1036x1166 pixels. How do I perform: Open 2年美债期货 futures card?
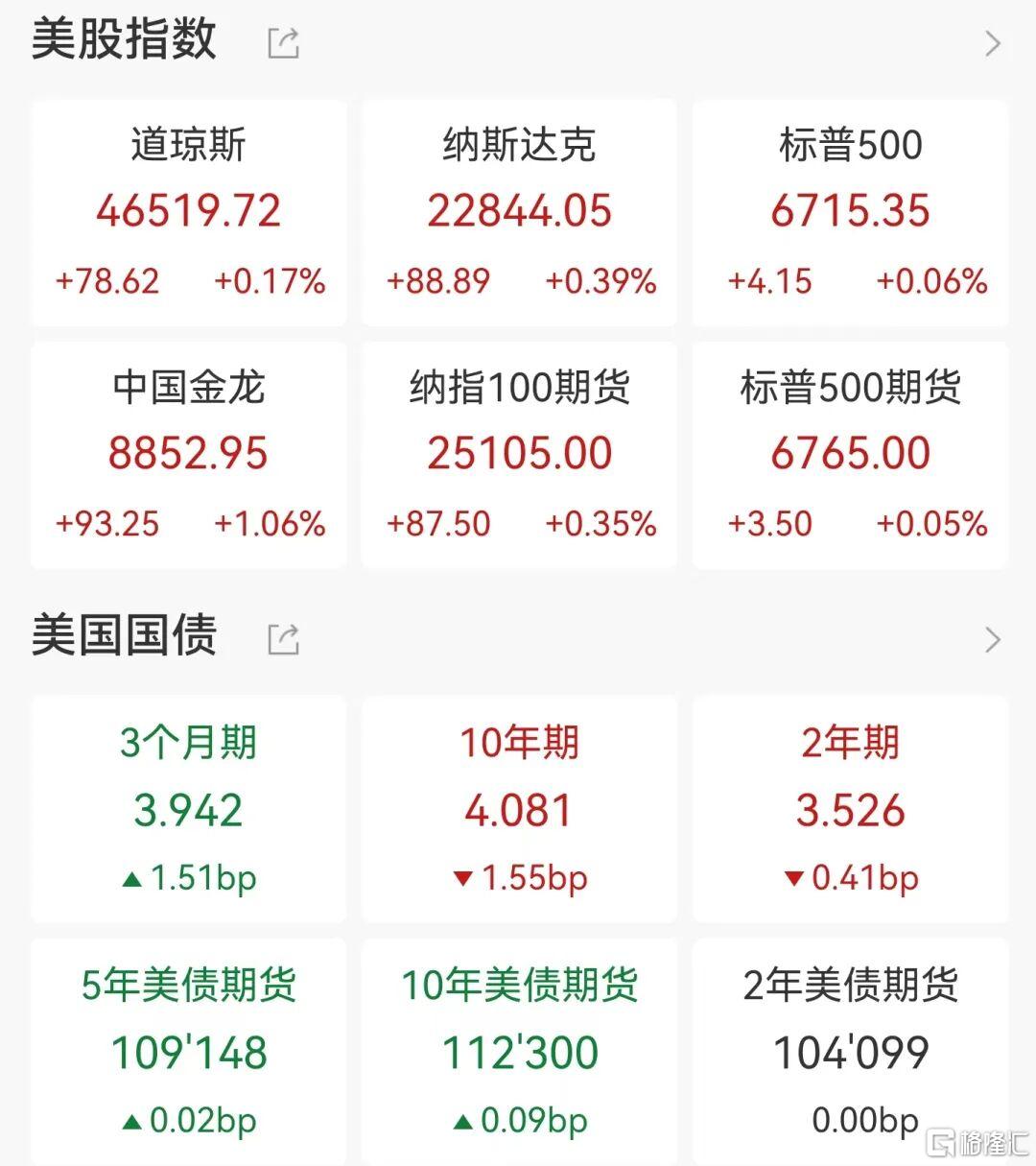(850, 1051)
